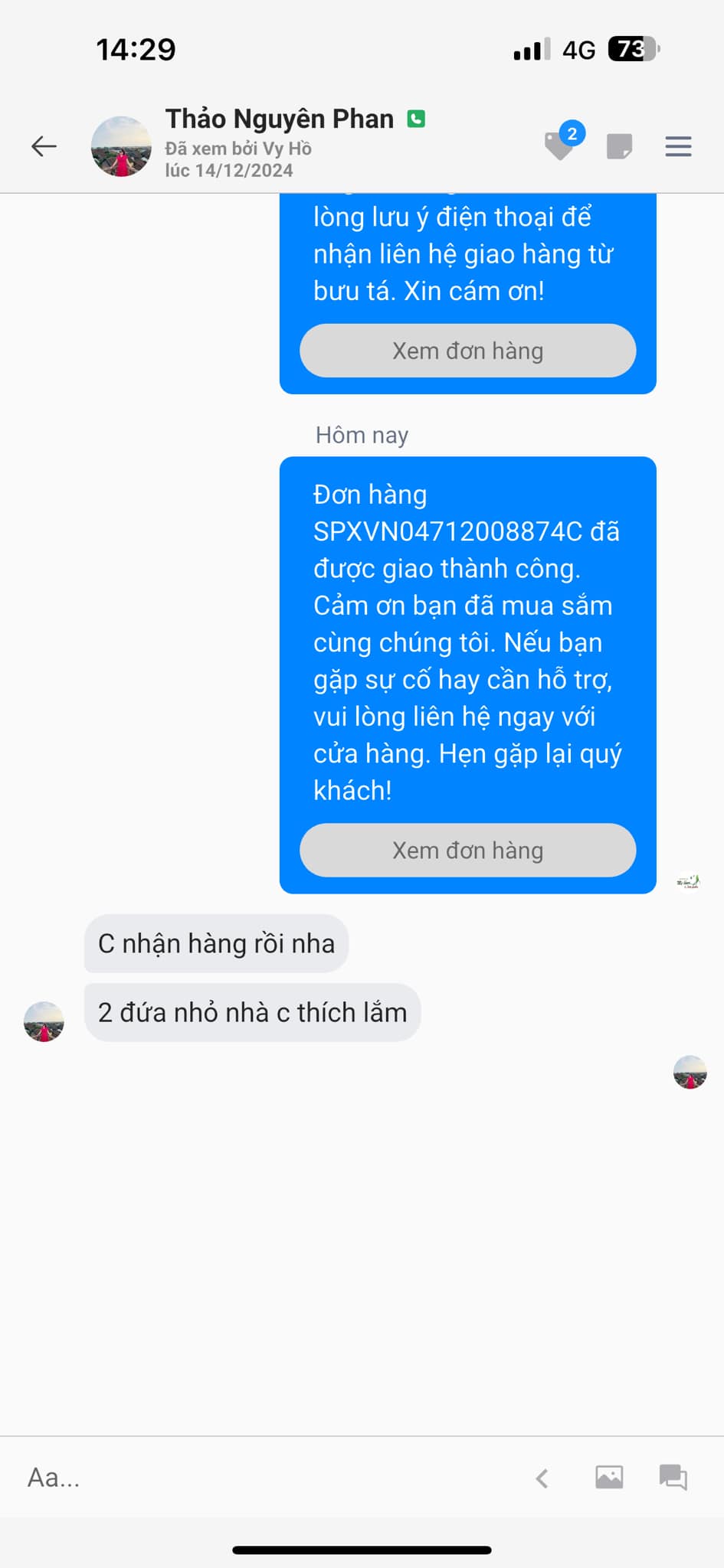Tap Xem đơn hàng under bưu tá message
The height and width of the screenshot is (1568, 724).
point(467,351)
